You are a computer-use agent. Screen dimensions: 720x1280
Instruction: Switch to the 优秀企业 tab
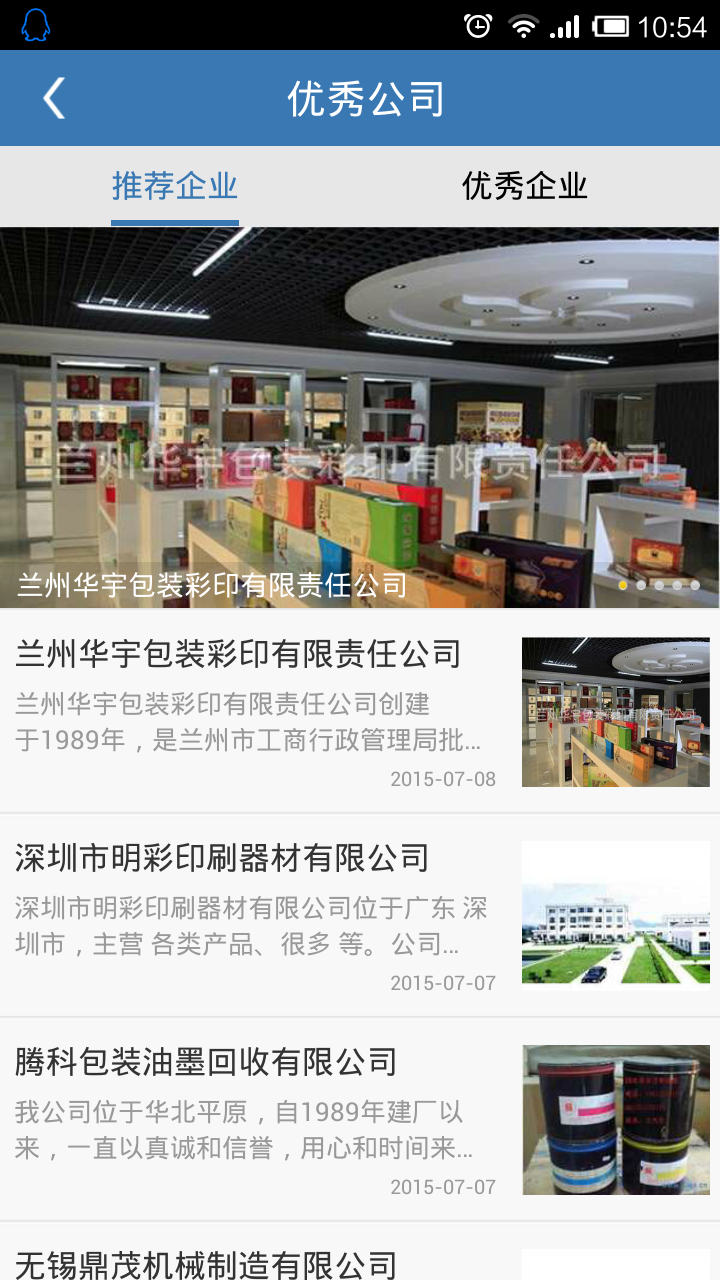524,186
